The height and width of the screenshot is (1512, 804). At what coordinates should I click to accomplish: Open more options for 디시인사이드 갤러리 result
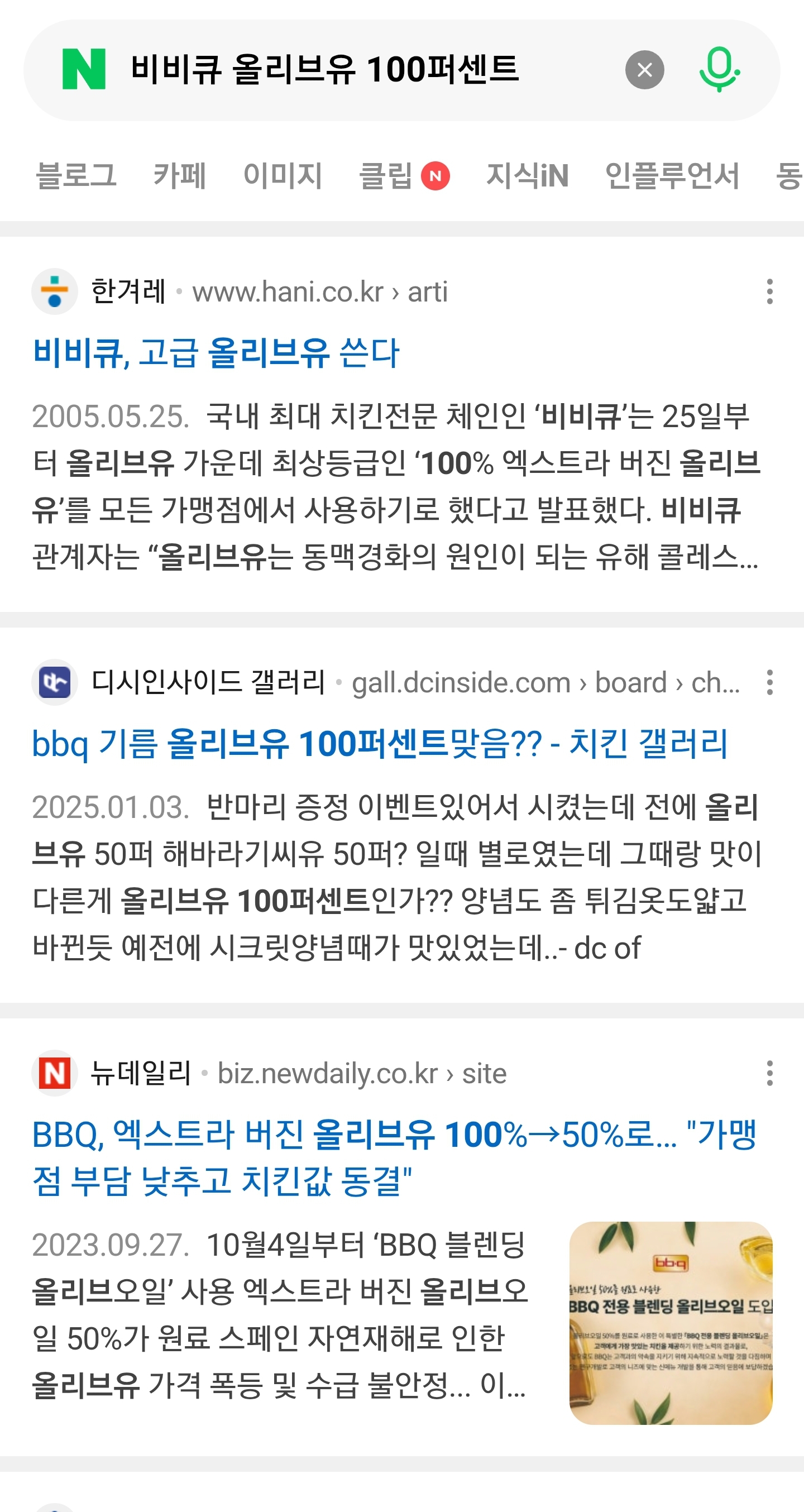[x=769, y=682]
